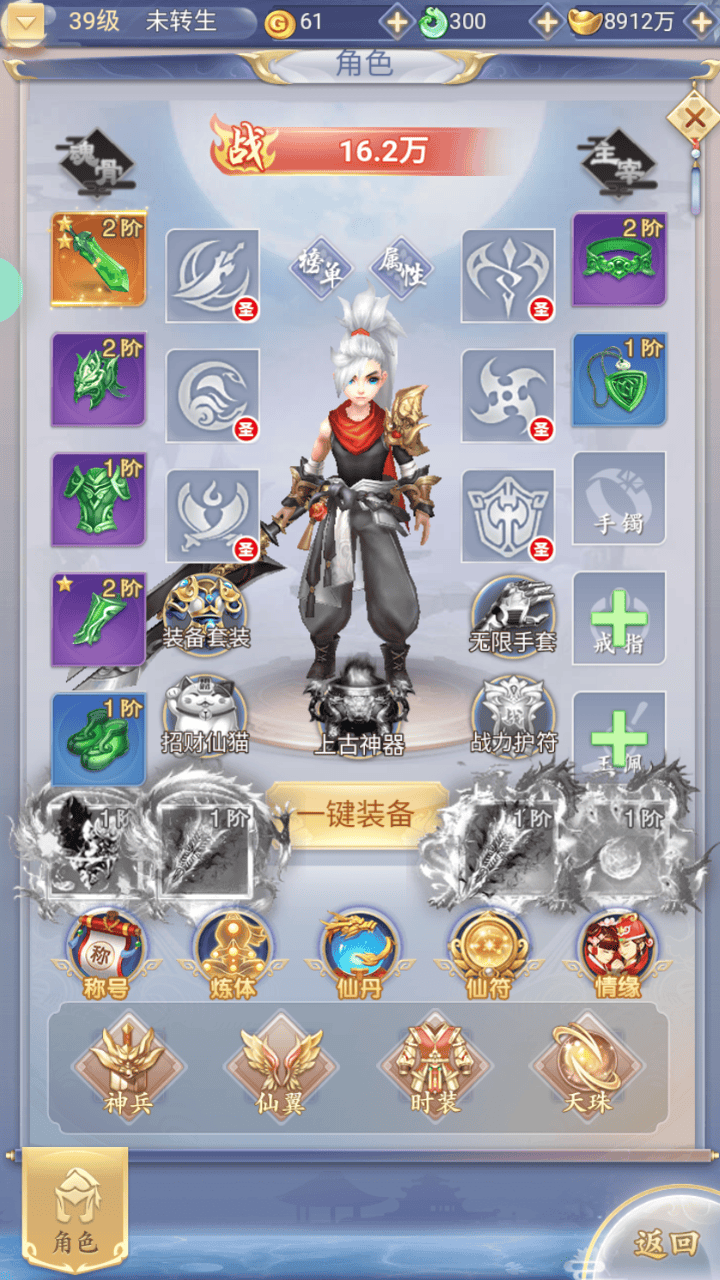Open 称号 titles
720x1280 pixels.
pyautogui.click(x=105, y=951)
